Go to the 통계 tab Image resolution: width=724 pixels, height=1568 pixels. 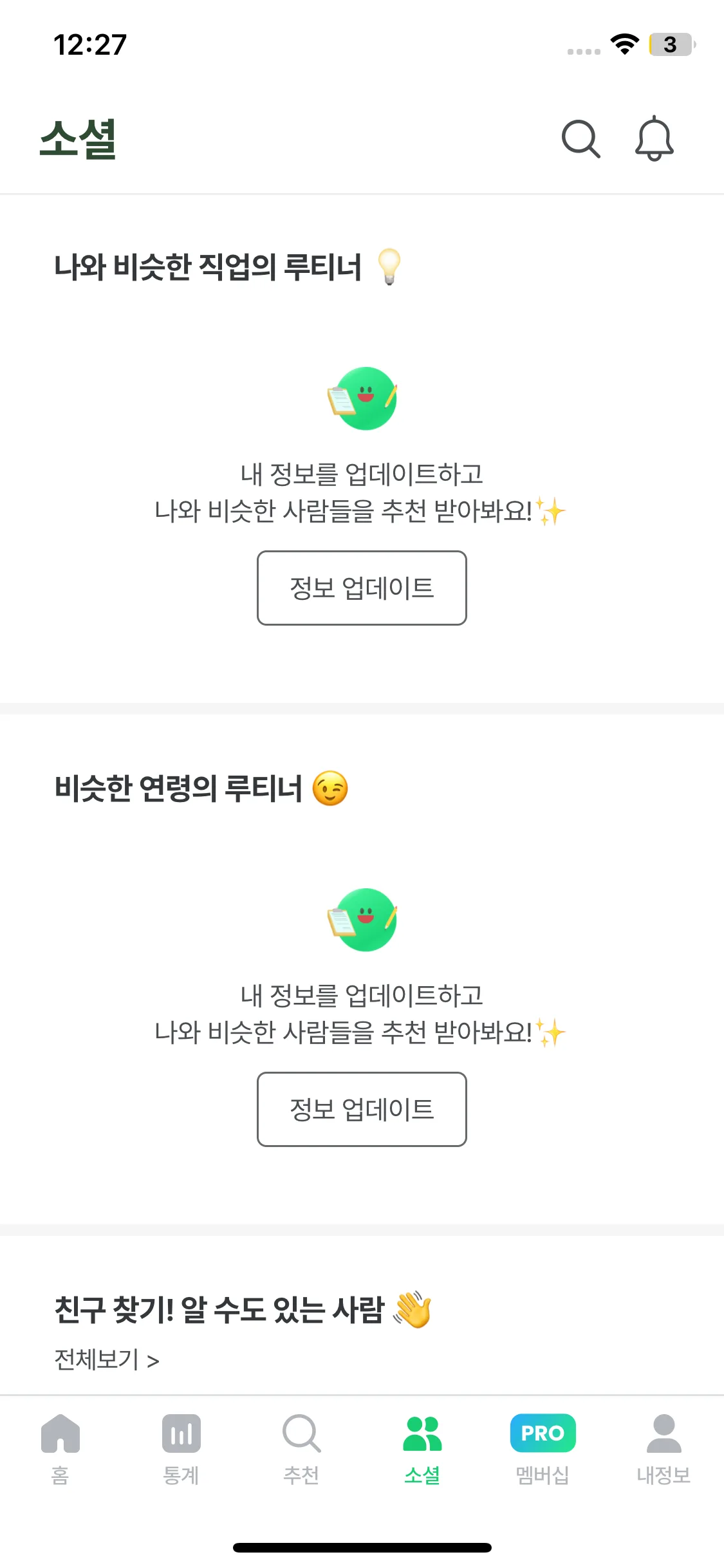(181, 1448)
